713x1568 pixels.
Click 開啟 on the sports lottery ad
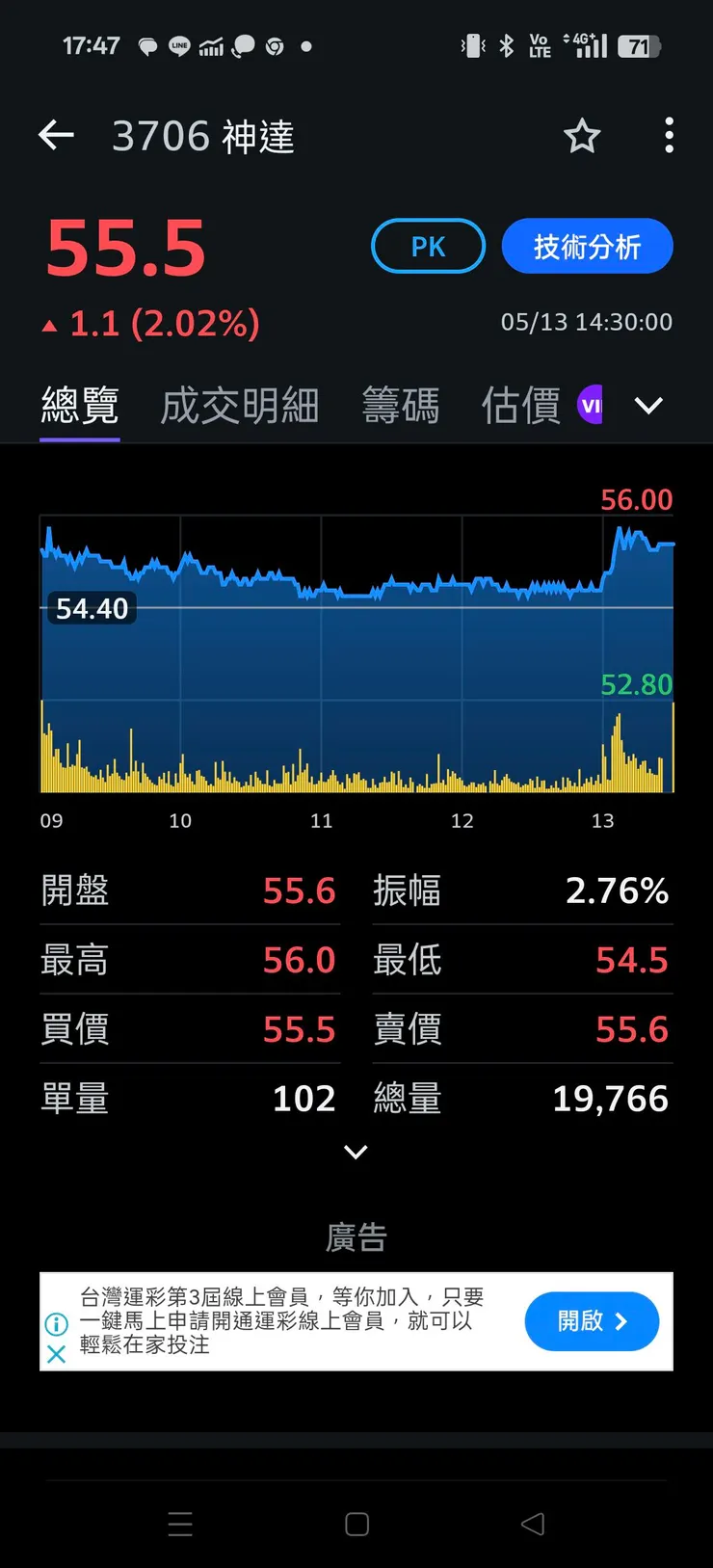point(591,1321)
